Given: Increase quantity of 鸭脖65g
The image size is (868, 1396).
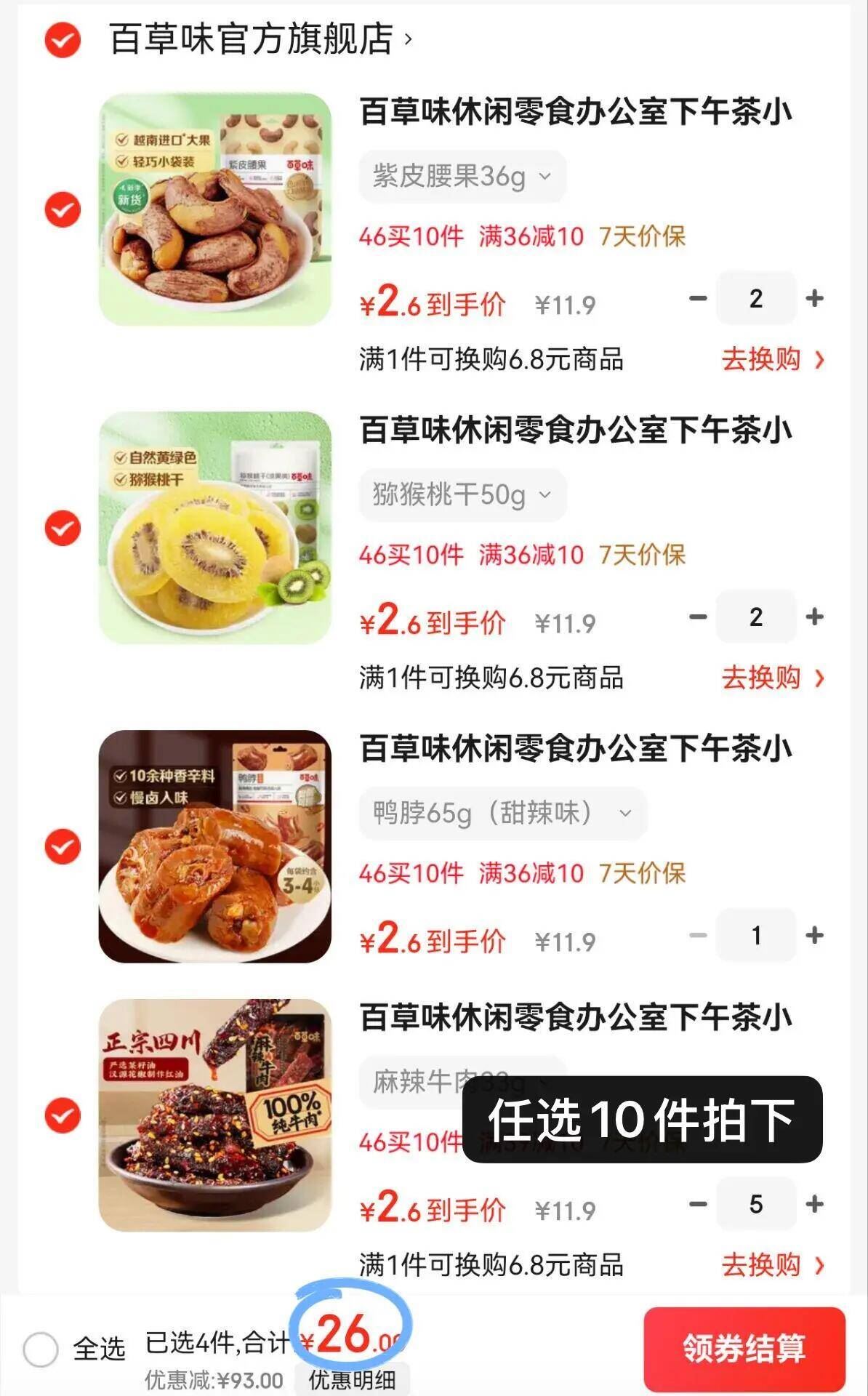Looking at the screenshot, I should click(x=815, y=935).
